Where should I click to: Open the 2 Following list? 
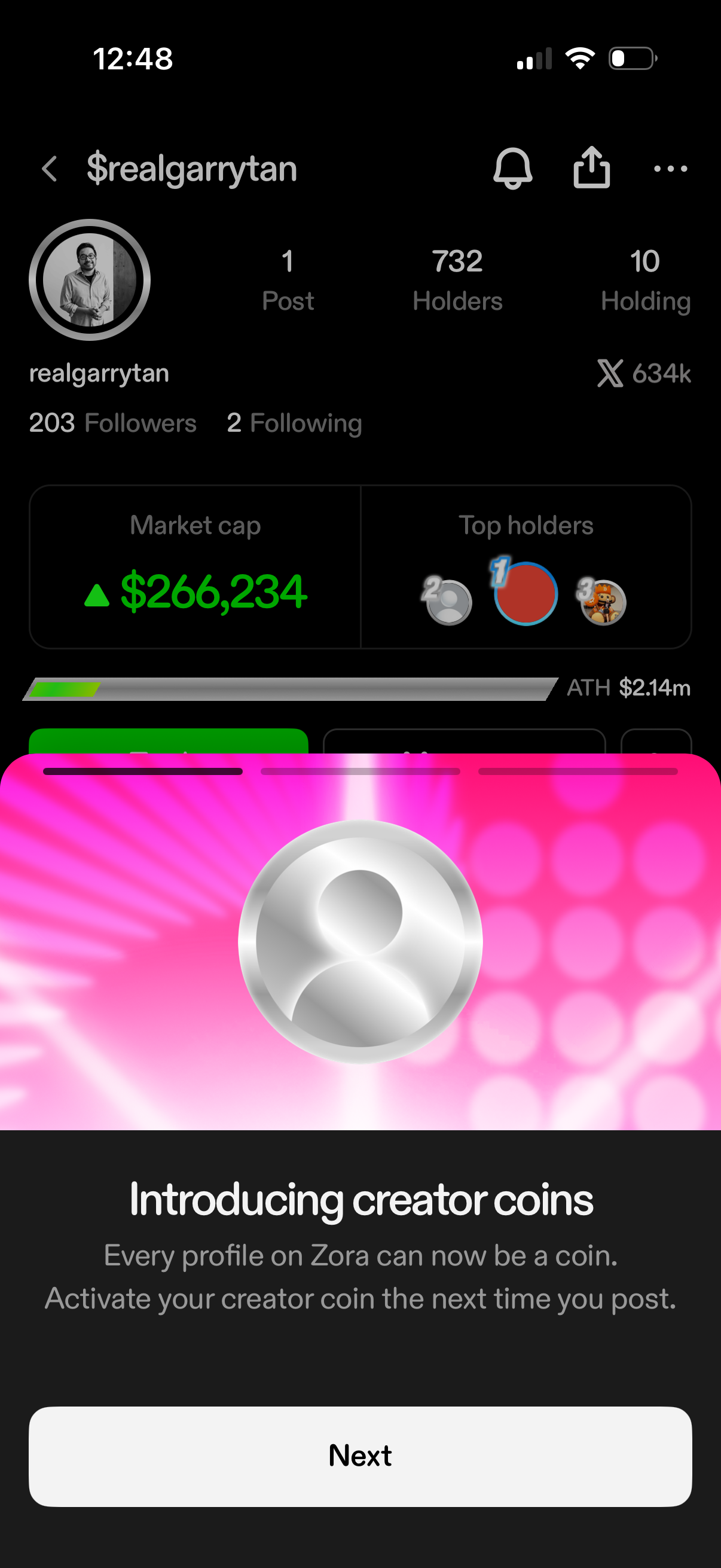(x=295, y=423)
